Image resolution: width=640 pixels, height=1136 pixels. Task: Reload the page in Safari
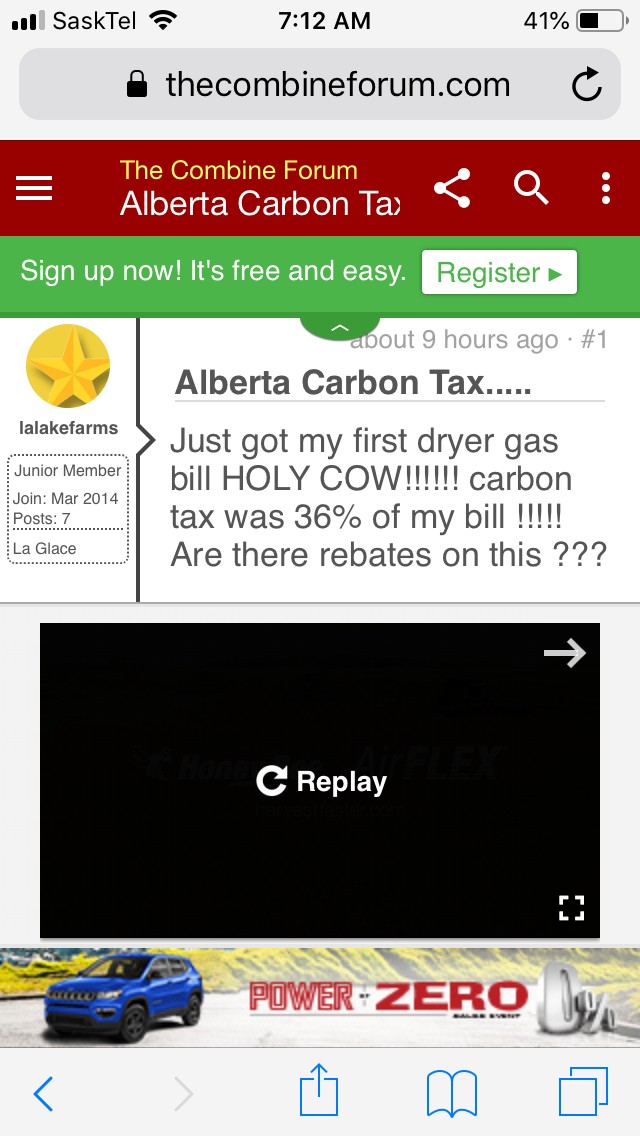[587, 86]
